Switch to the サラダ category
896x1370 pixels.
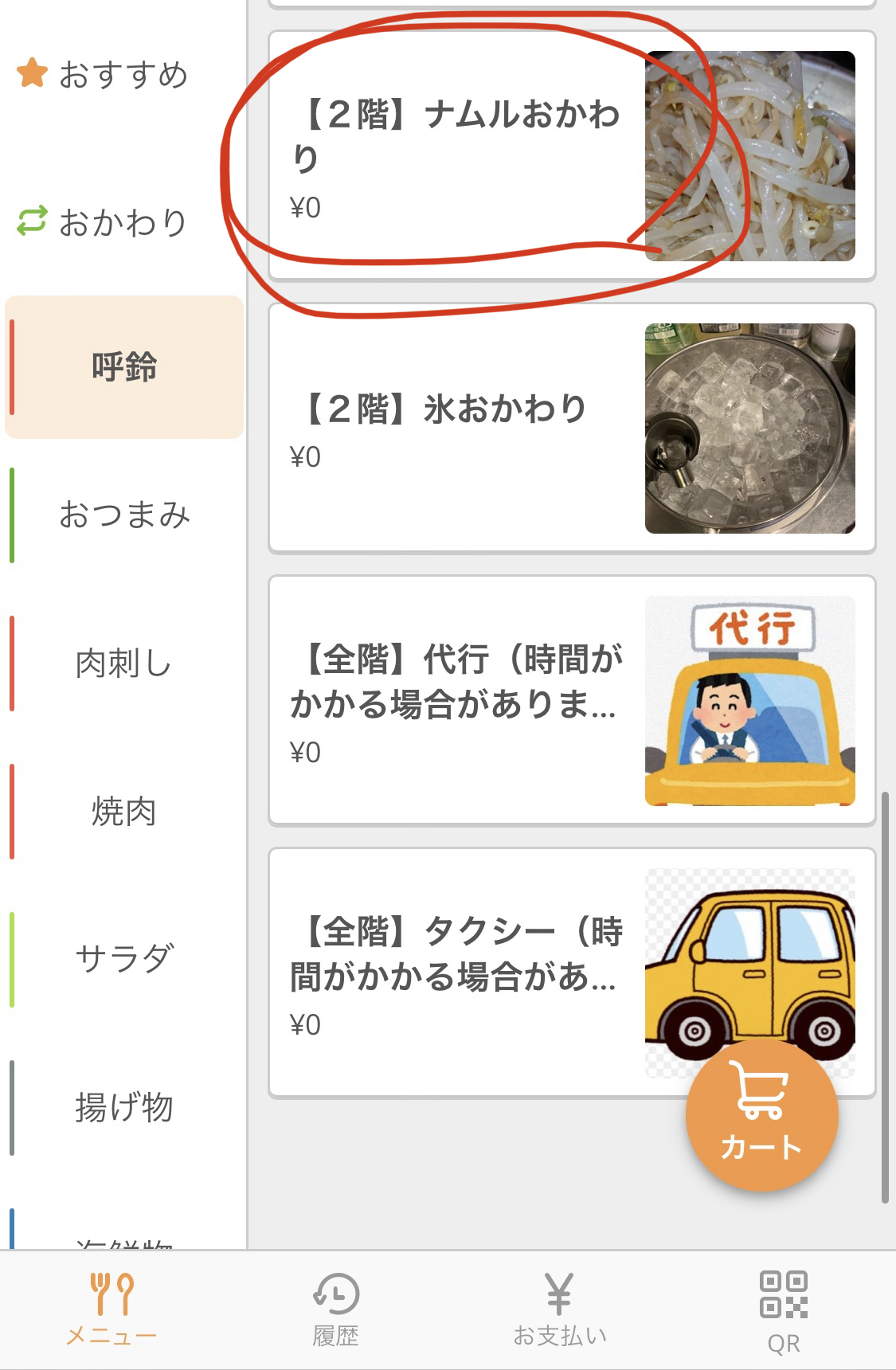coord(124,959)
